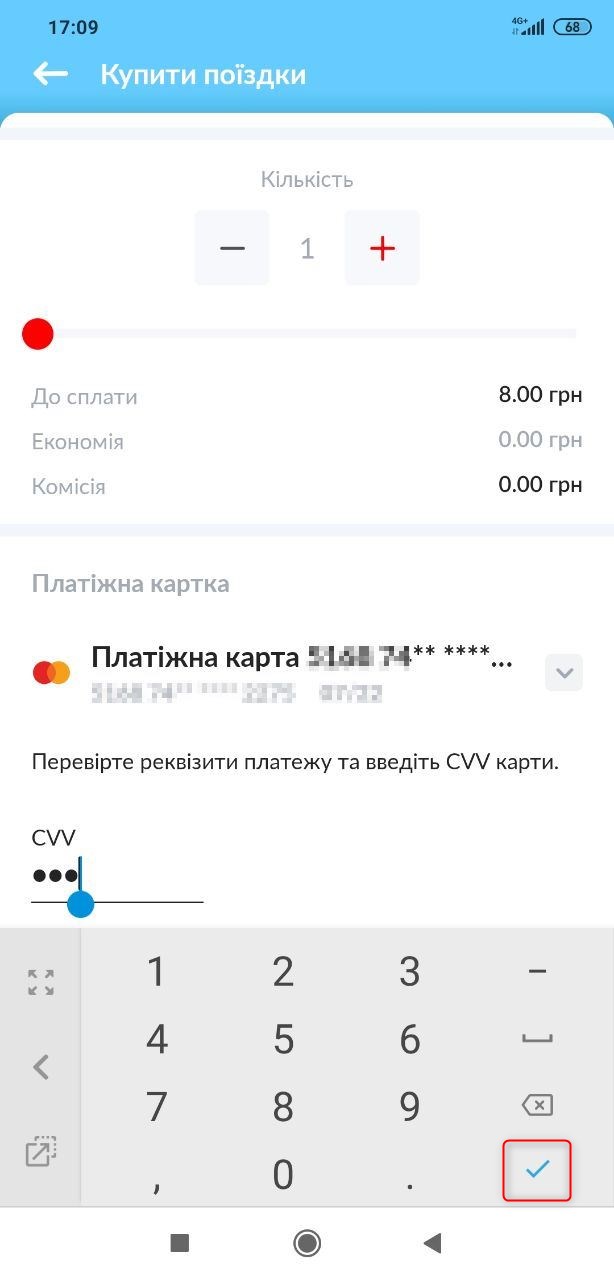
Task: Expand the payment card dropdown
Action: (x=564, y=673)
